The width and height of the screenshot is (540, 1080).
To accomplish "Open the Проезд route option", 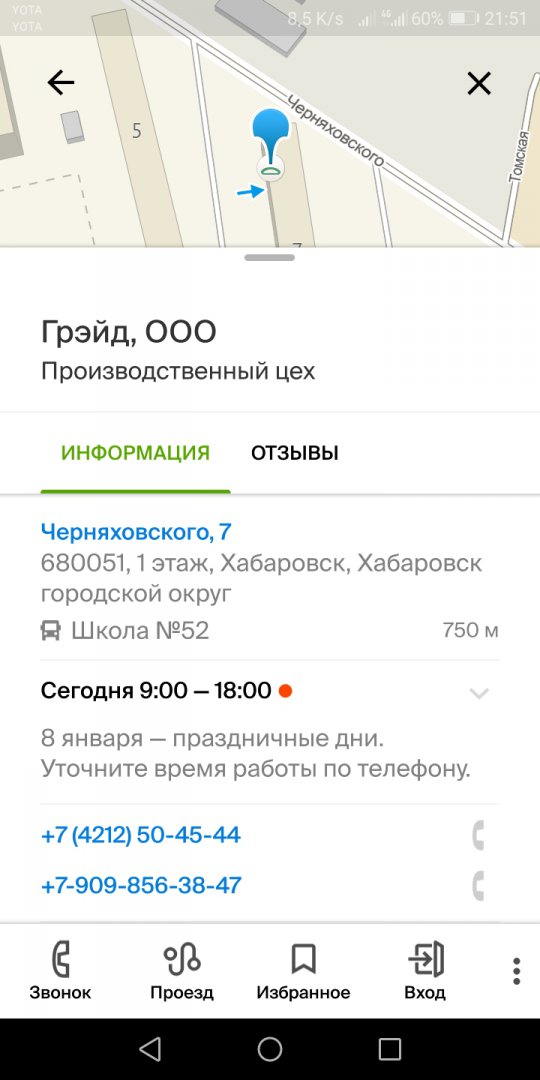I will click(182, 970).
